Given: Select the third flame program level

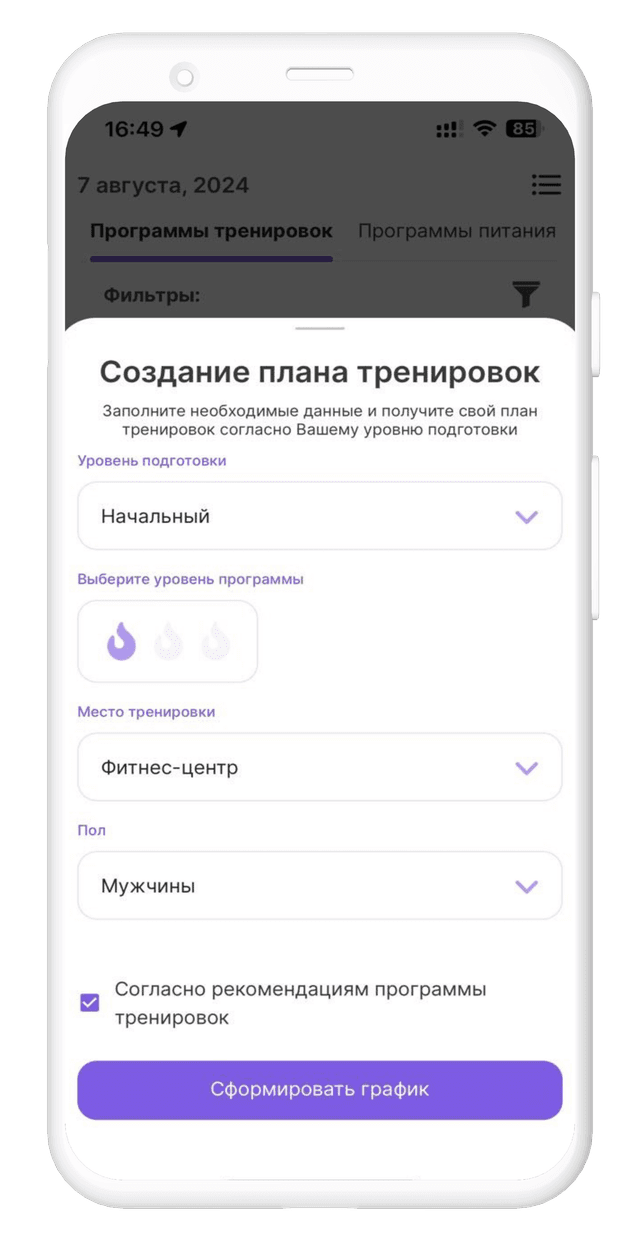Looking at the screenshot, I should click(x=215, y=641).
